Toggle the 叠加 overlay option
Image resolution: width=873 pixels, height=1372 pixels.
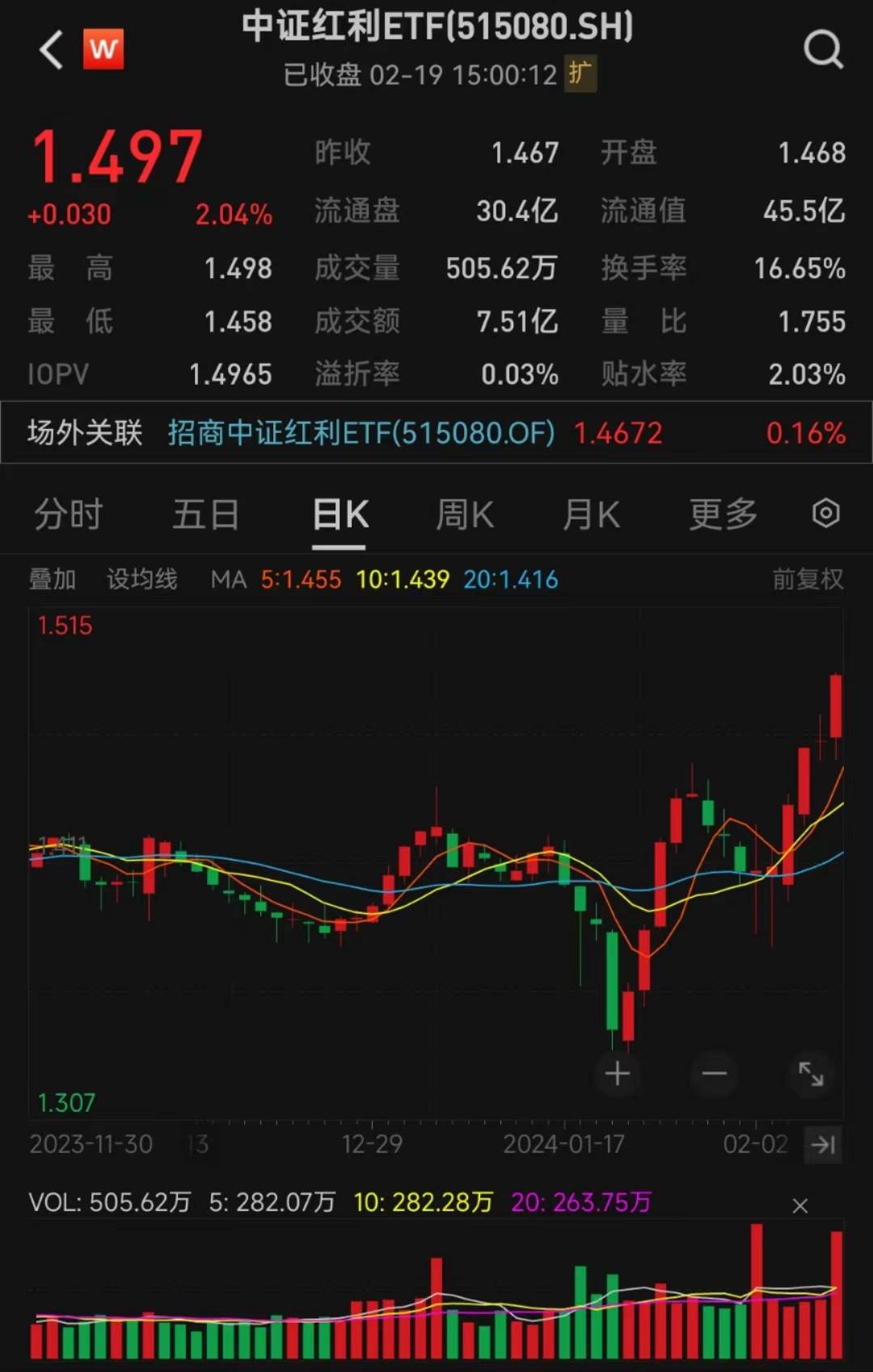53,579
